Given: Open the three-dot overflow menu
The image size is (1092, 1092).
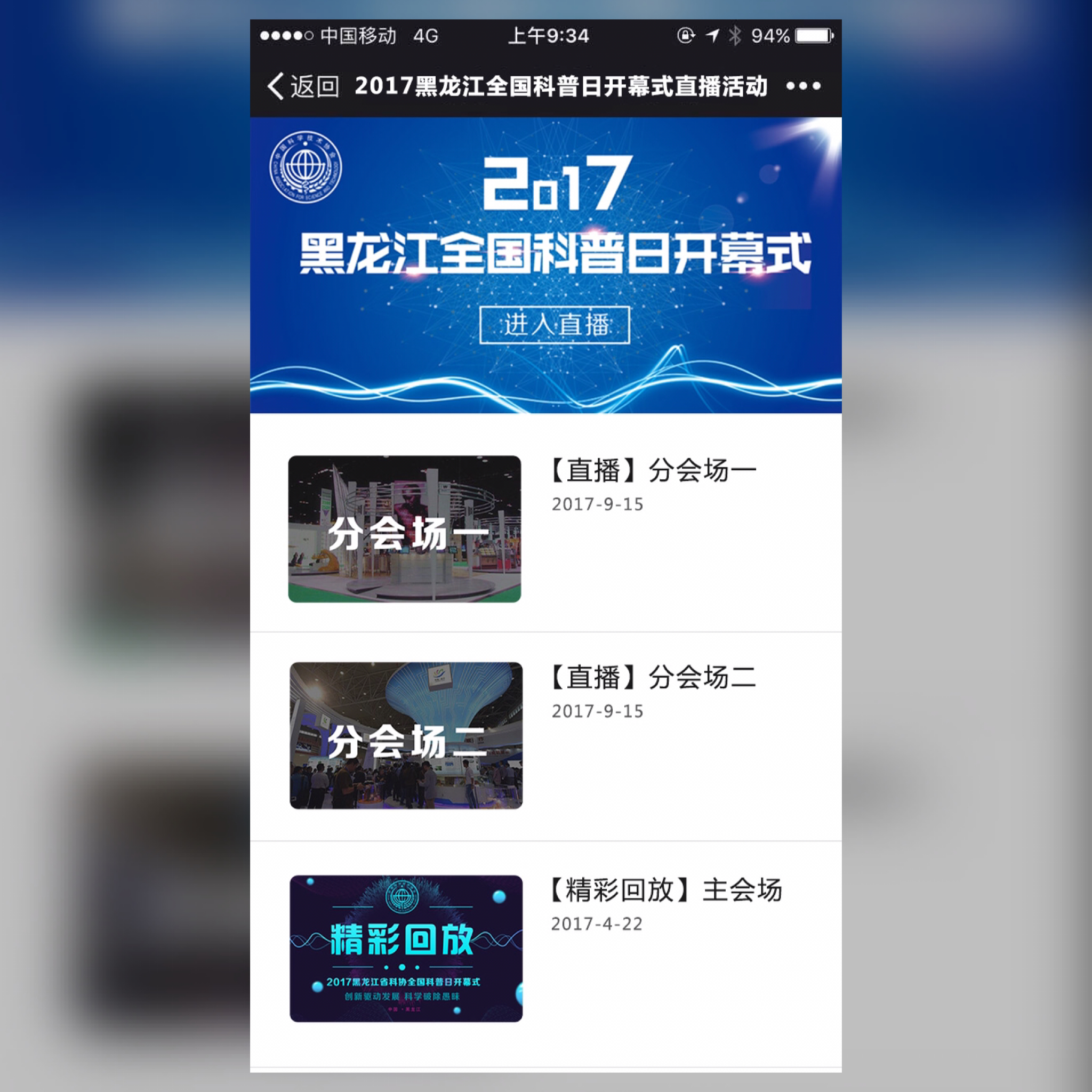Looking at the screenshot, I should (802, 86).
